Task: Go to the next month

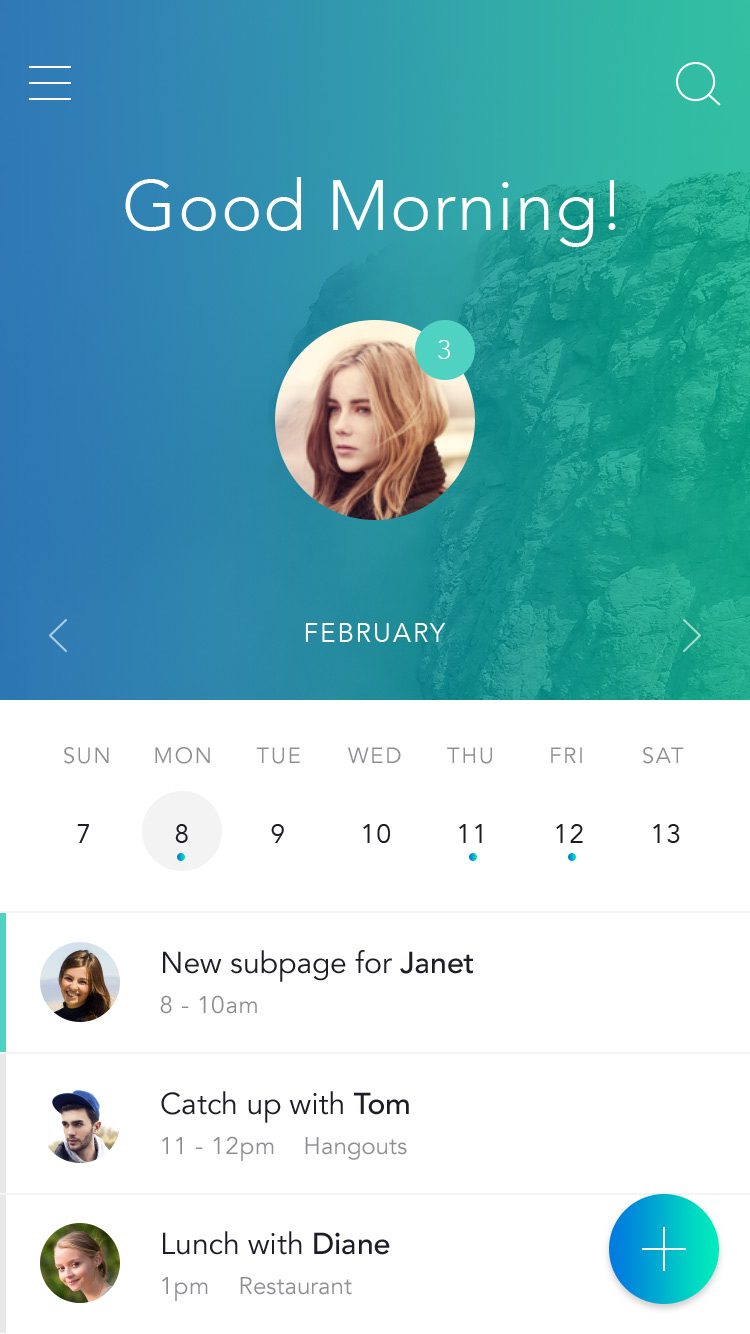Action: pyautogui.click(x=691, y=635)
